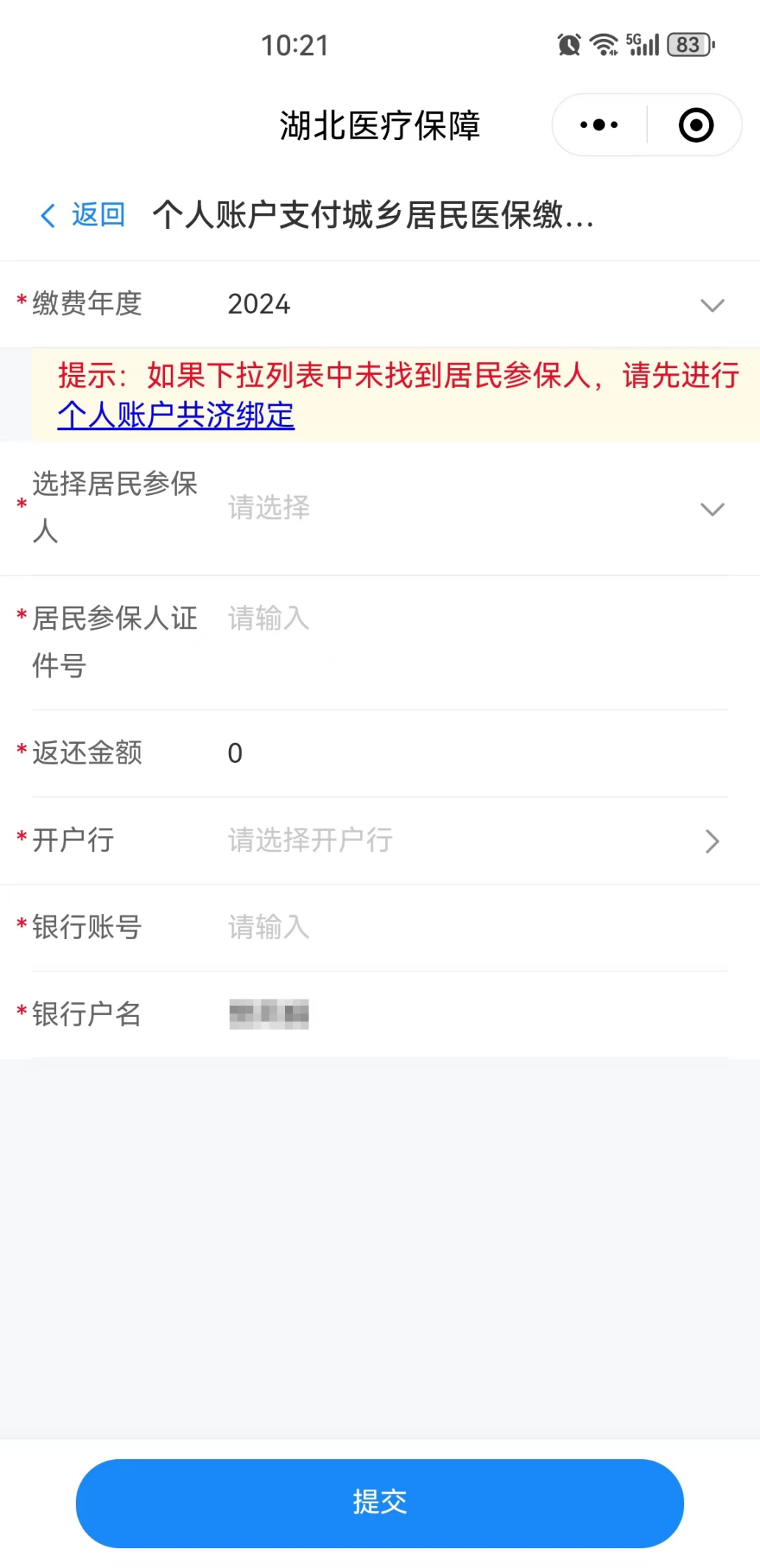Open the mini program more options menu

[599, 125]
